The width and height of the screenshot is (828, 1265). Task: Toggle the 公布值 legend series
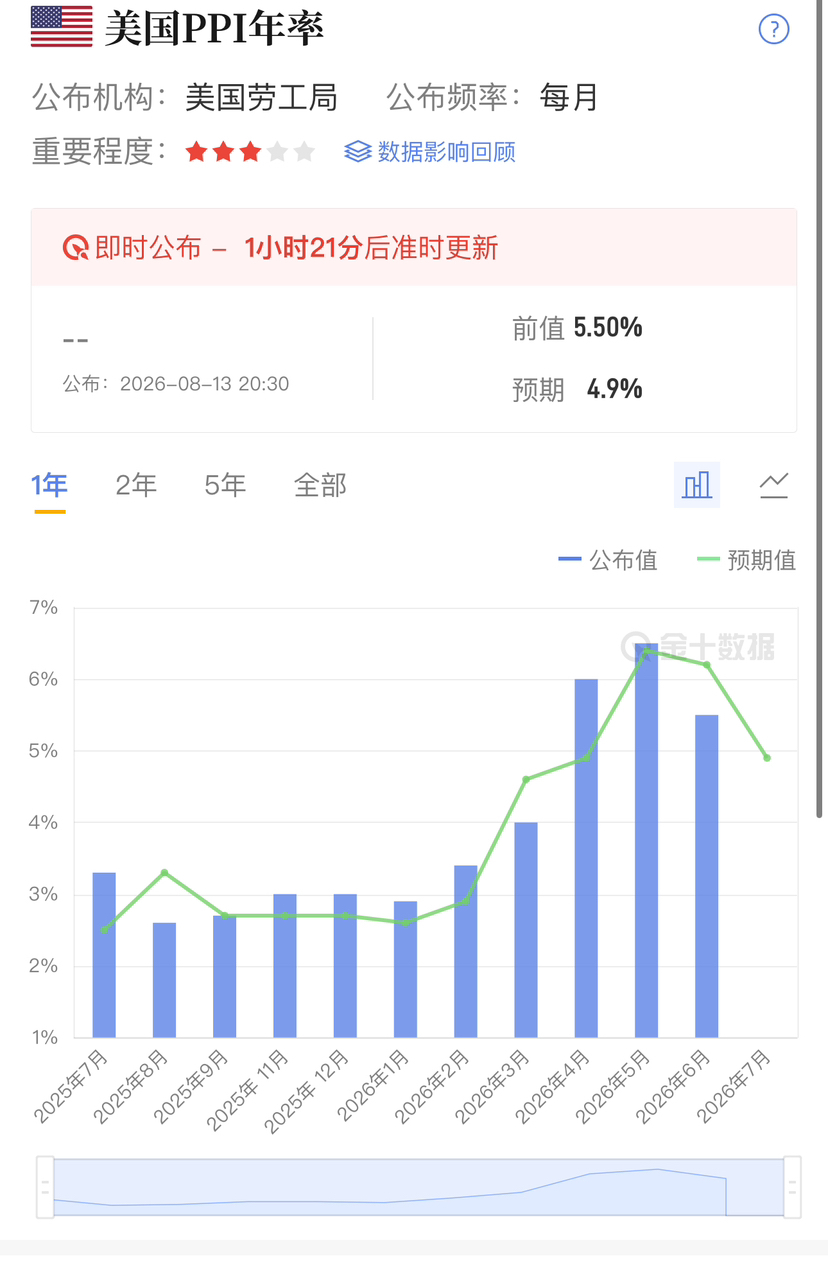click(x=608, y=560)
